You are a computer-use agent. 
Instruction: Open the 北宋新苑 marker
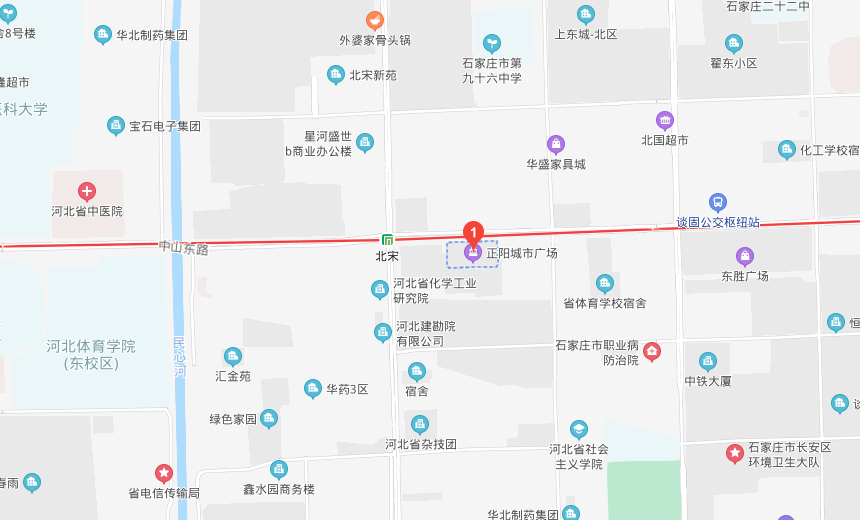click(x=336, y=74)
